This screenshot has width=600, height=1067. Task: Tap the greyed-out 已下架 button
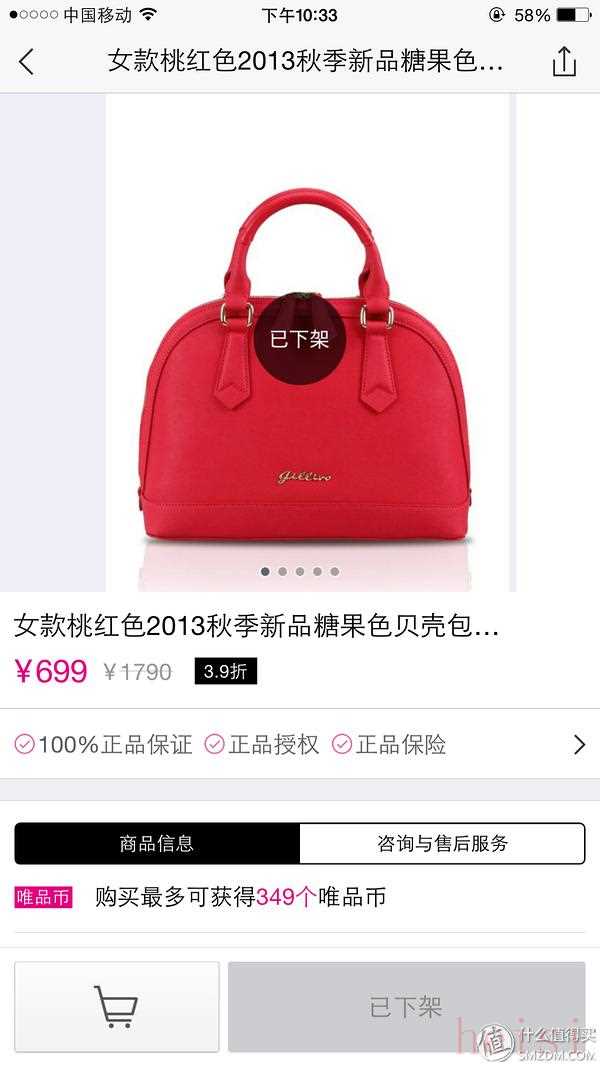(406, 1006)
